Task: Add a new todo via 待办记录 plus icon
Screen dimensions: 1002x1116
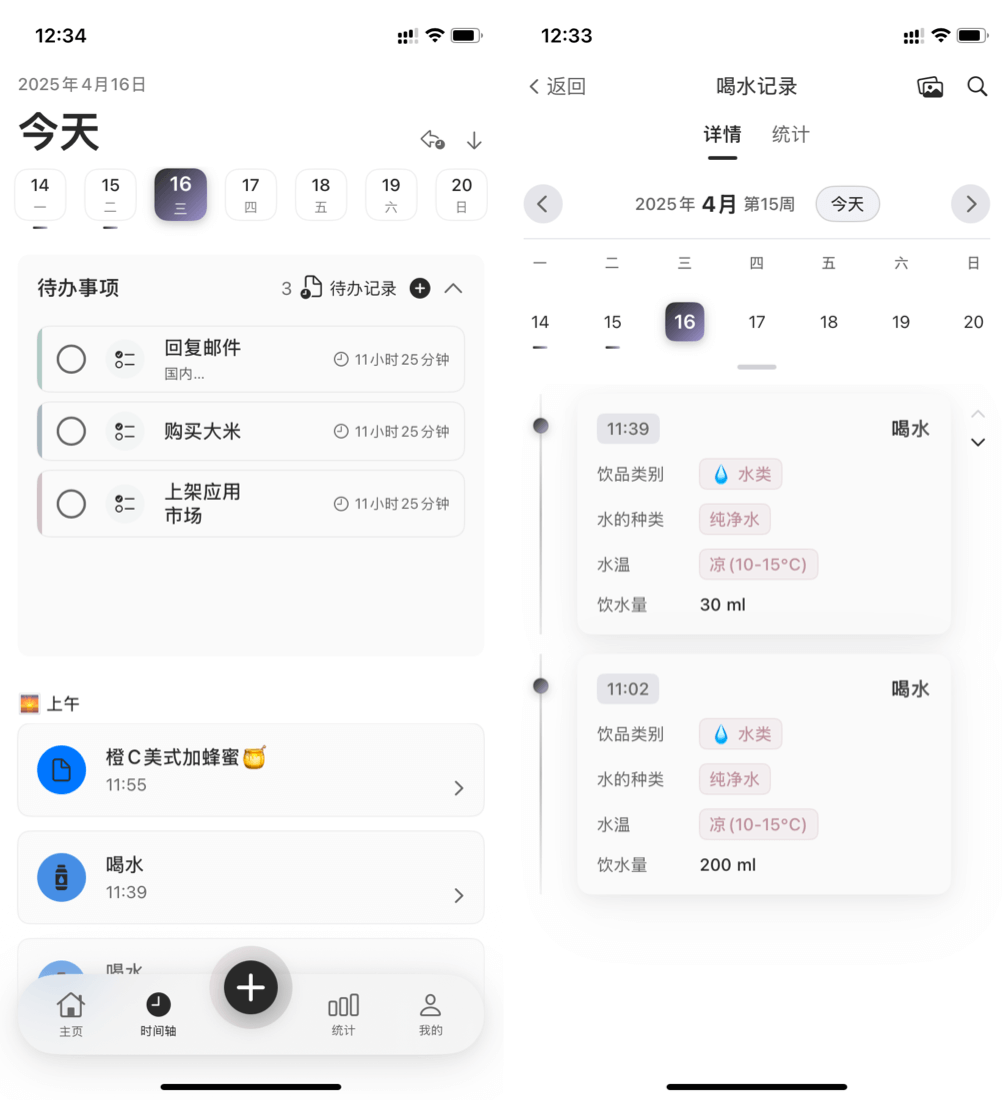Action: pos(420,288)
